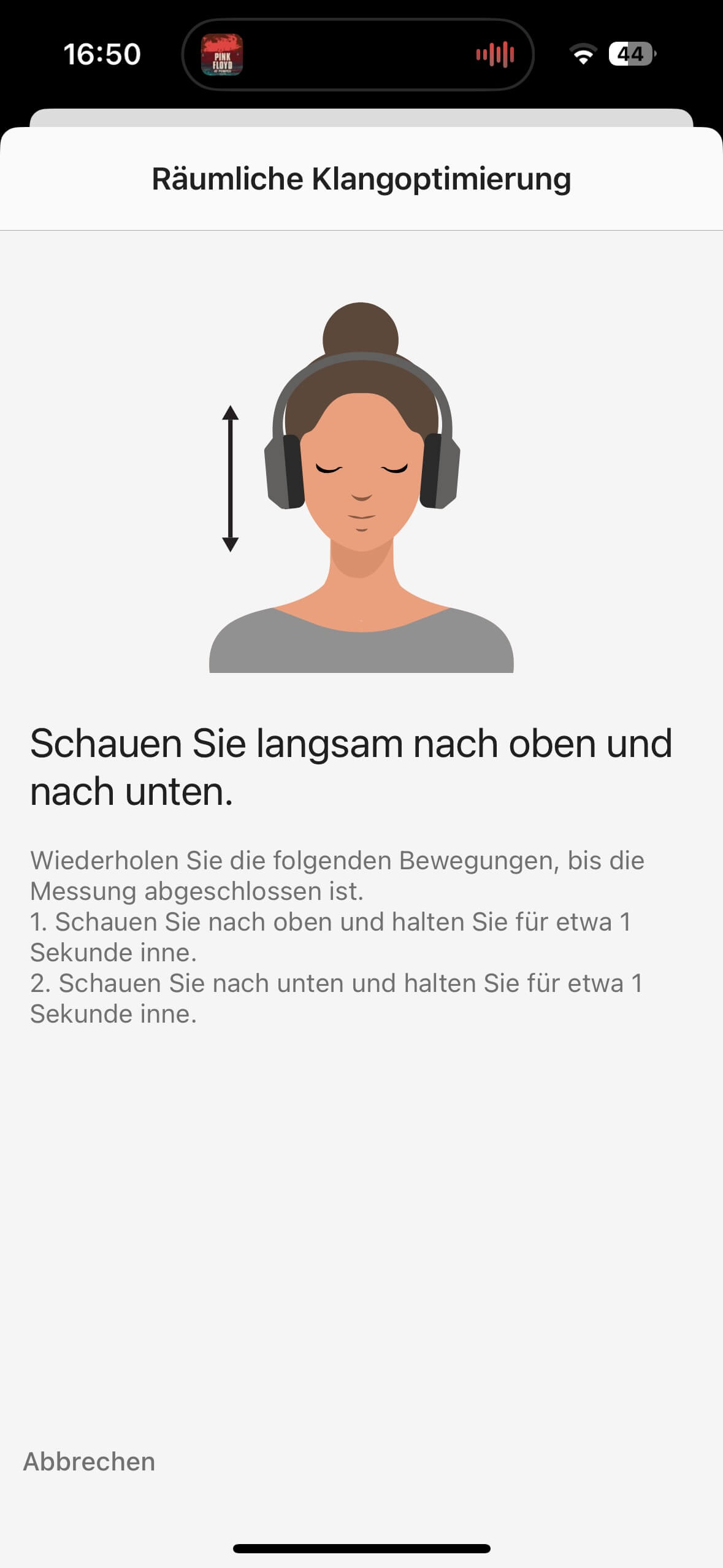This screenshot has height=1568, width=723.
Task: Open the Pink Floyd now-playing activity
Action: (222, 55)
